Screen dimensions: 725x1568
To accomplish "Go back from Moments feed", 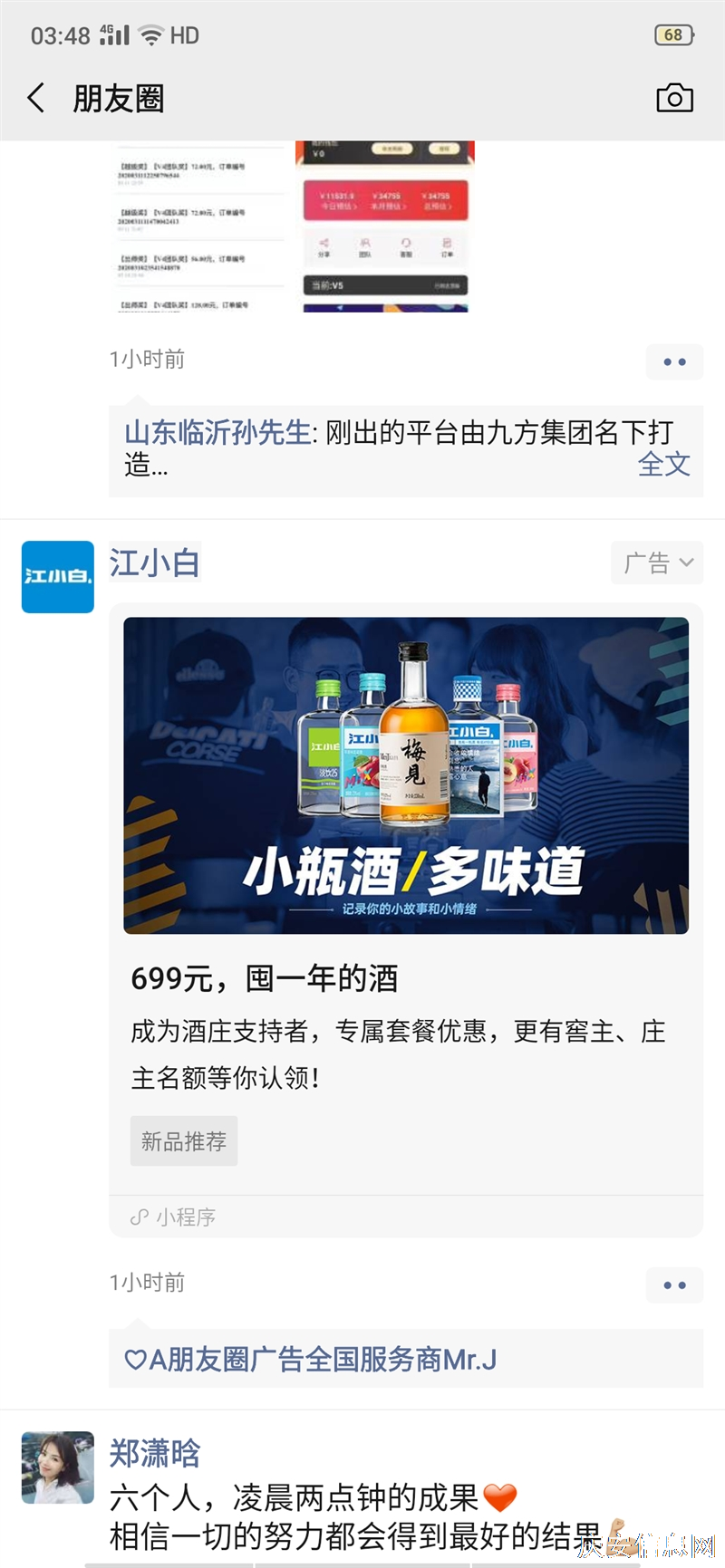I will [36, 98].
